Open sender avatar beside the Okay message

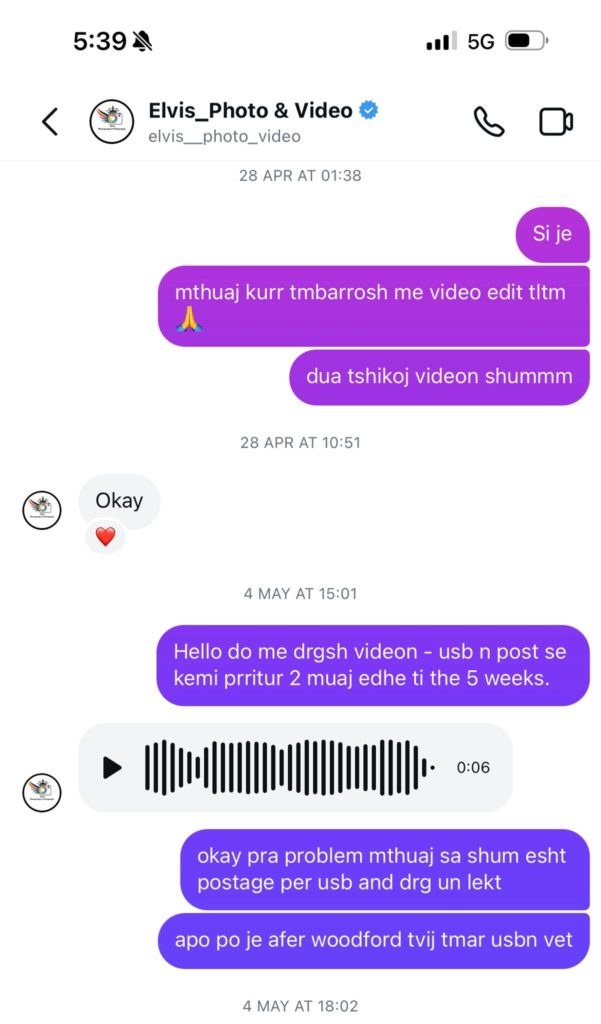click(x=42, y=510)
